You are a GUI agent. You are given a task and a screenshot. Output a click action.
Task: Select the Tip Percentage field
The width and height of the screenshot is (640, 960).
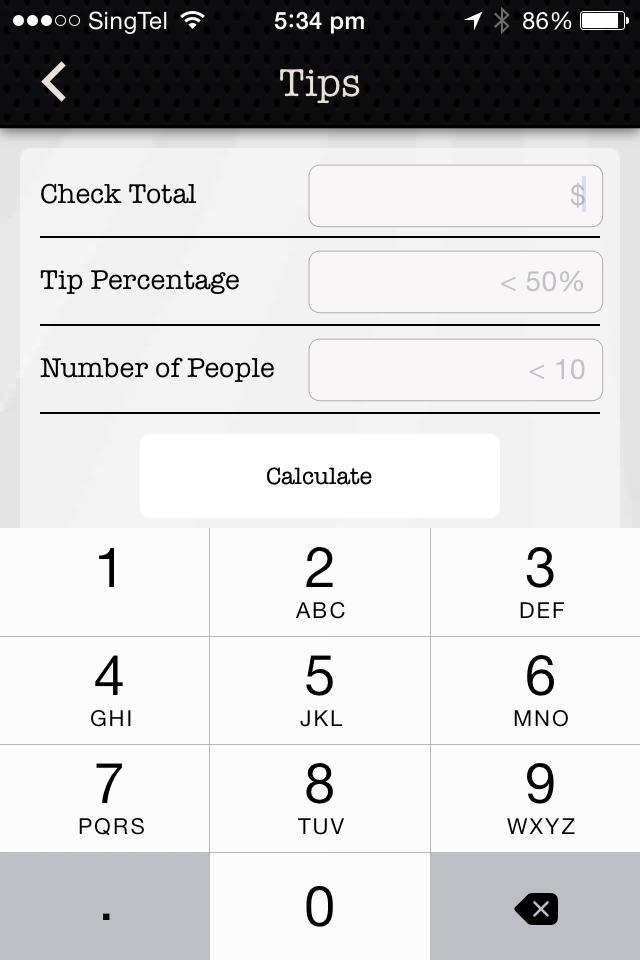tap(455, 282)
